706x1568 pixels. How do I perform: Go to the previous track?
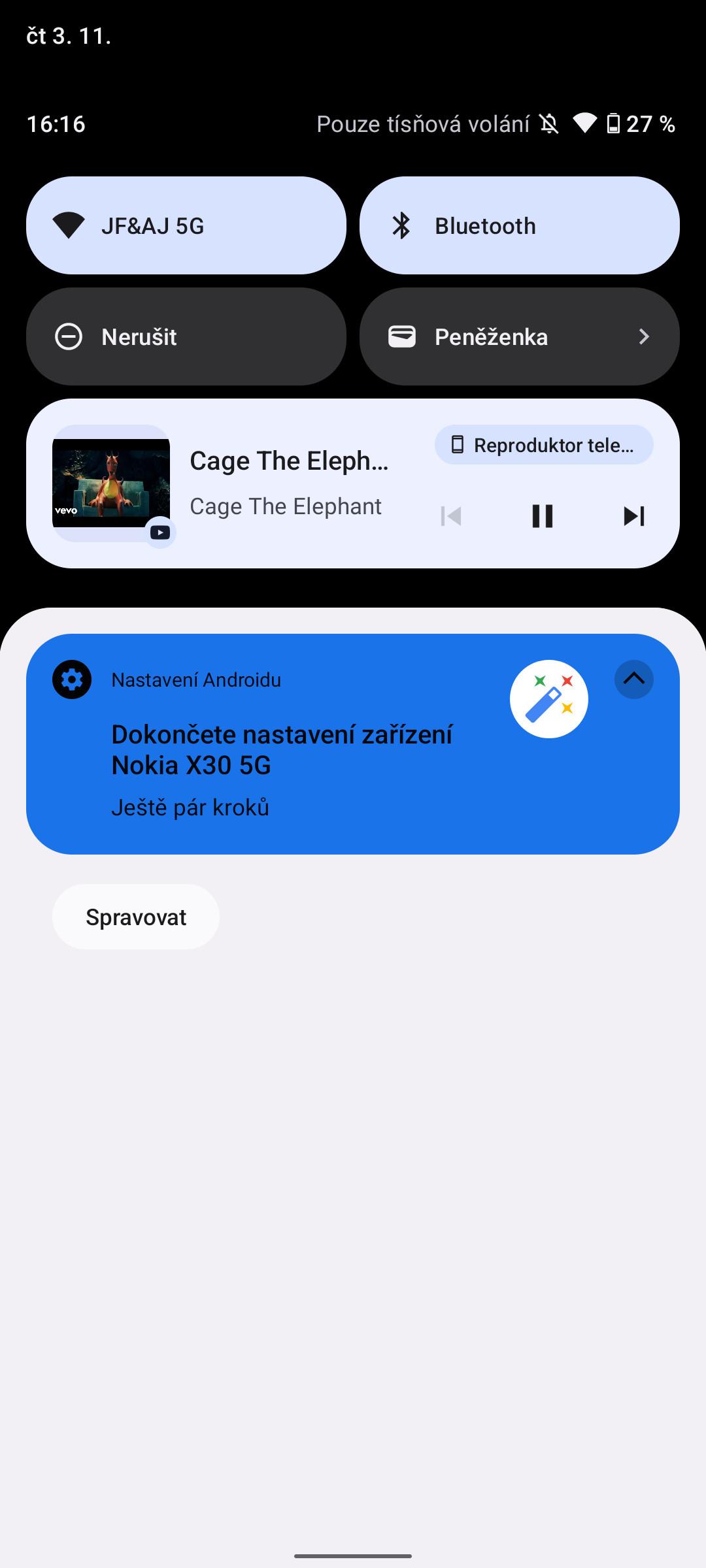click(451, 516)
